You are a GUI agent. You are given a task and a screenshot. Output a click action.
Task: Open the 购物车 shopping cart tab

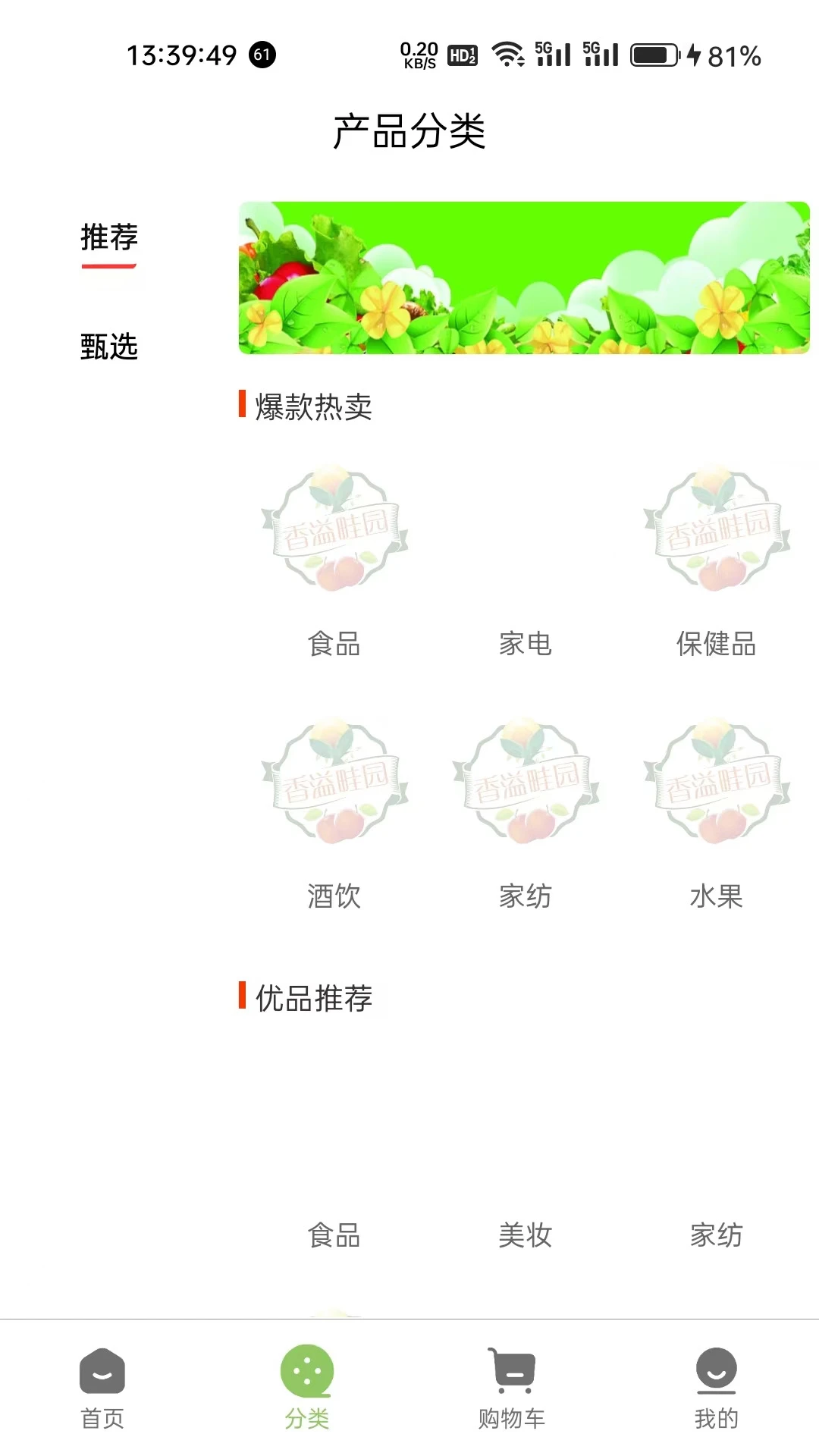pyautogui.click(x=512, y=1388)
